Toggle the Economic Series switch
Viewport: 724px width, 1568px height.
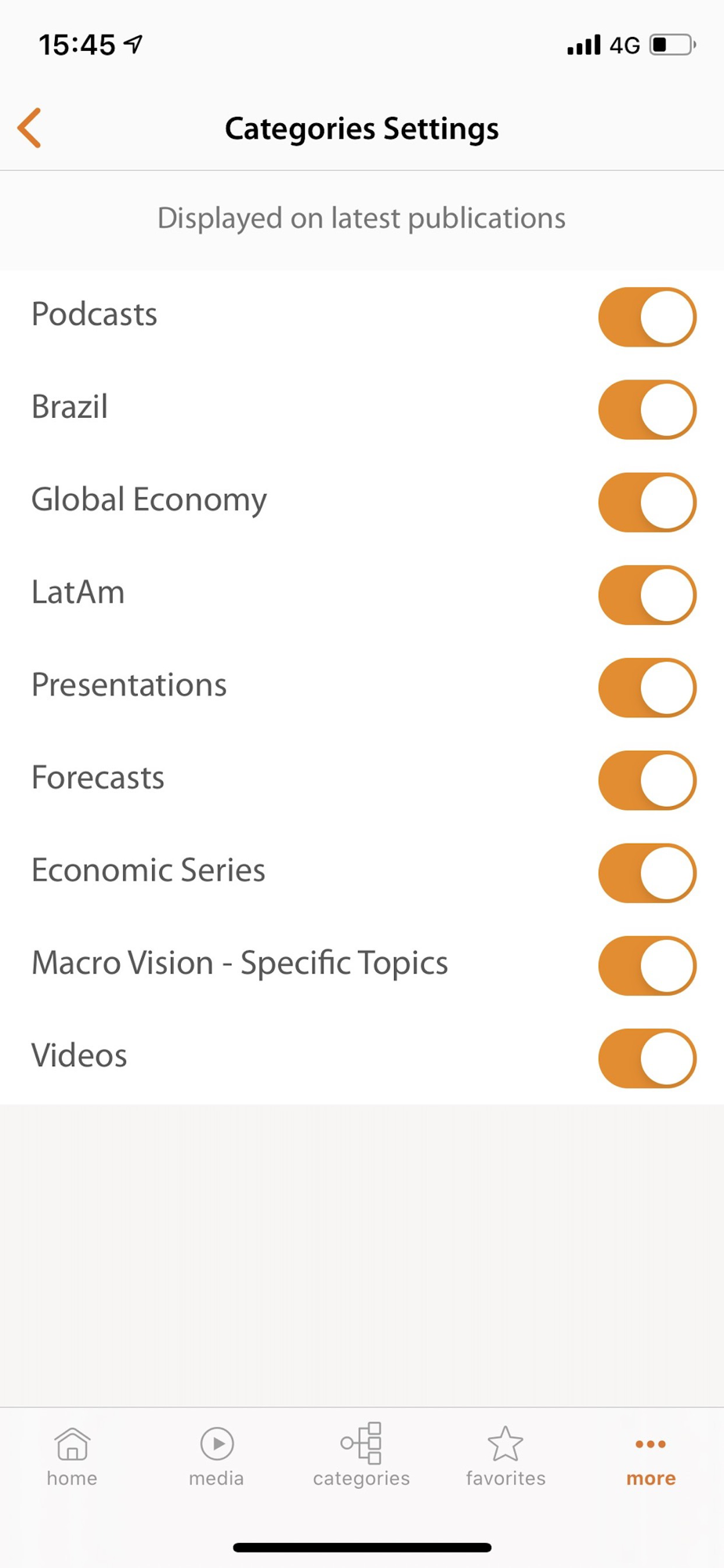(x=646, y=873)
